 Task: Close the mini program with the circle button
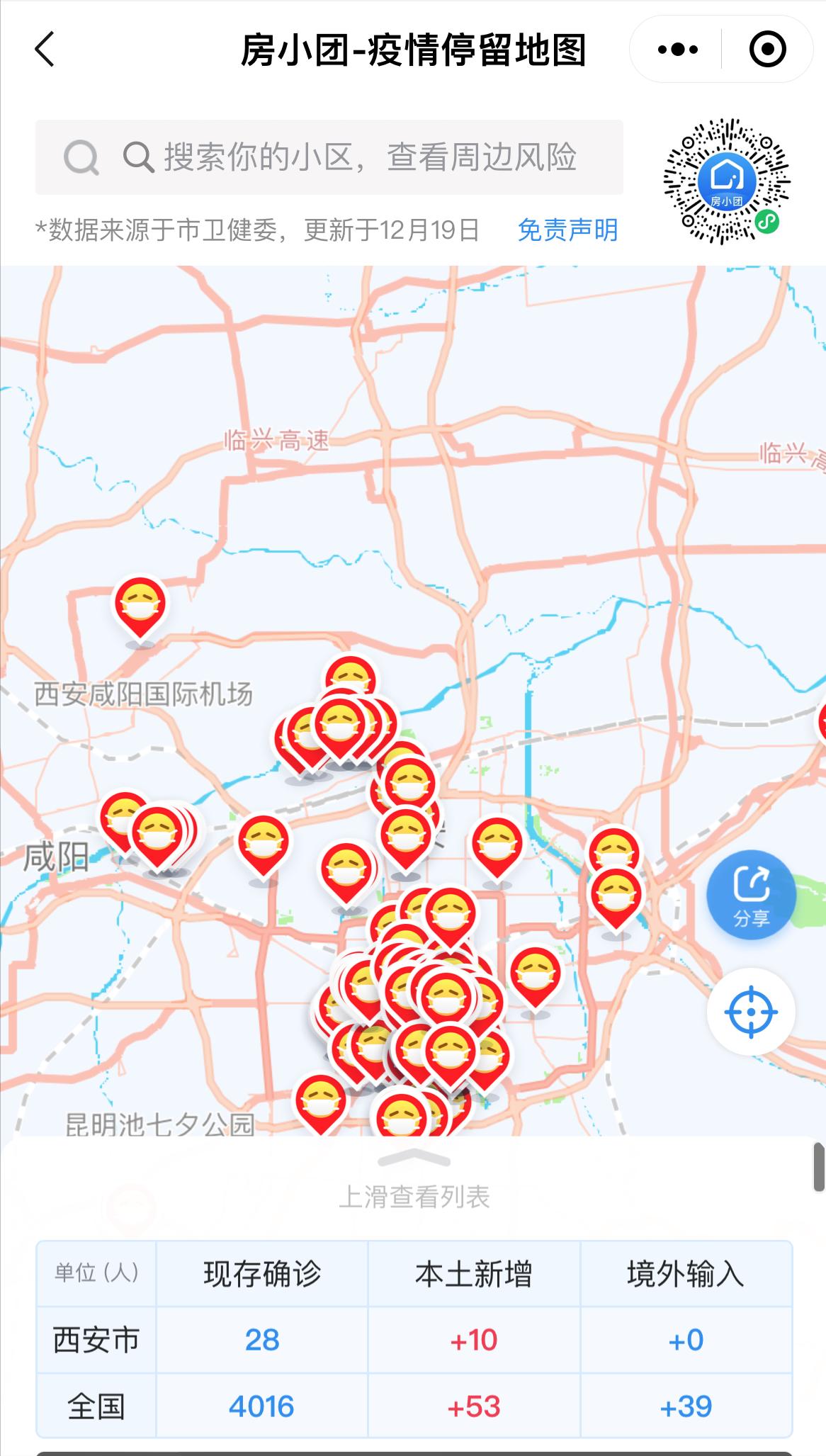coord(768,50)
